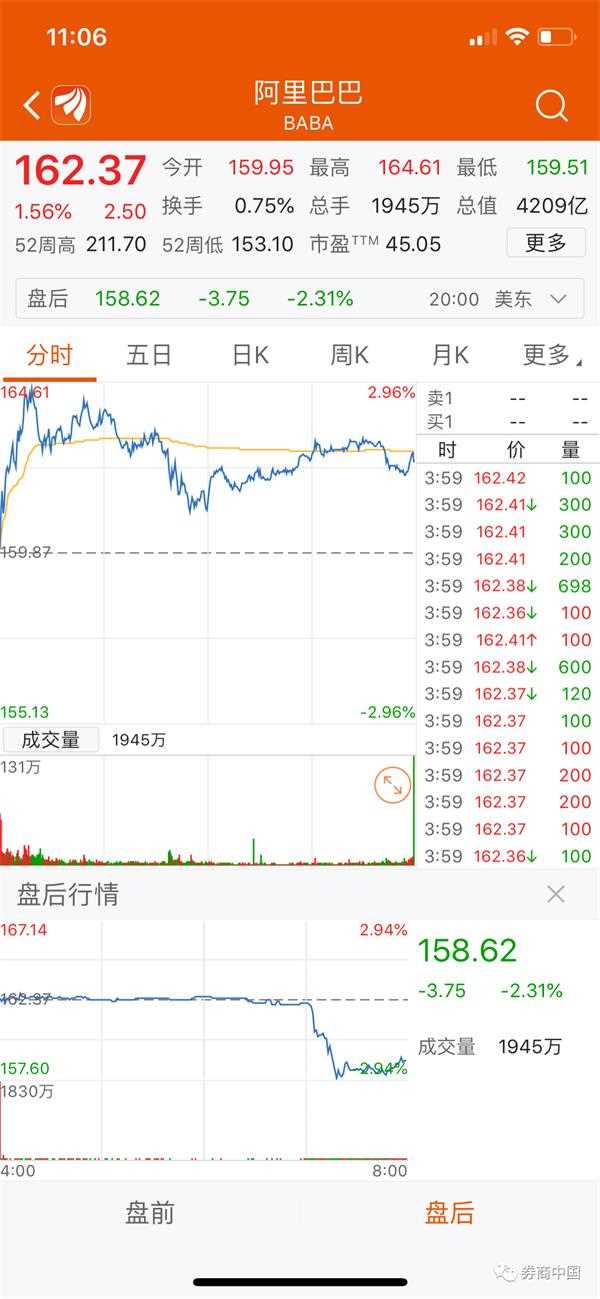Switch to the 分时 chart tab

[x=49, y=355]
